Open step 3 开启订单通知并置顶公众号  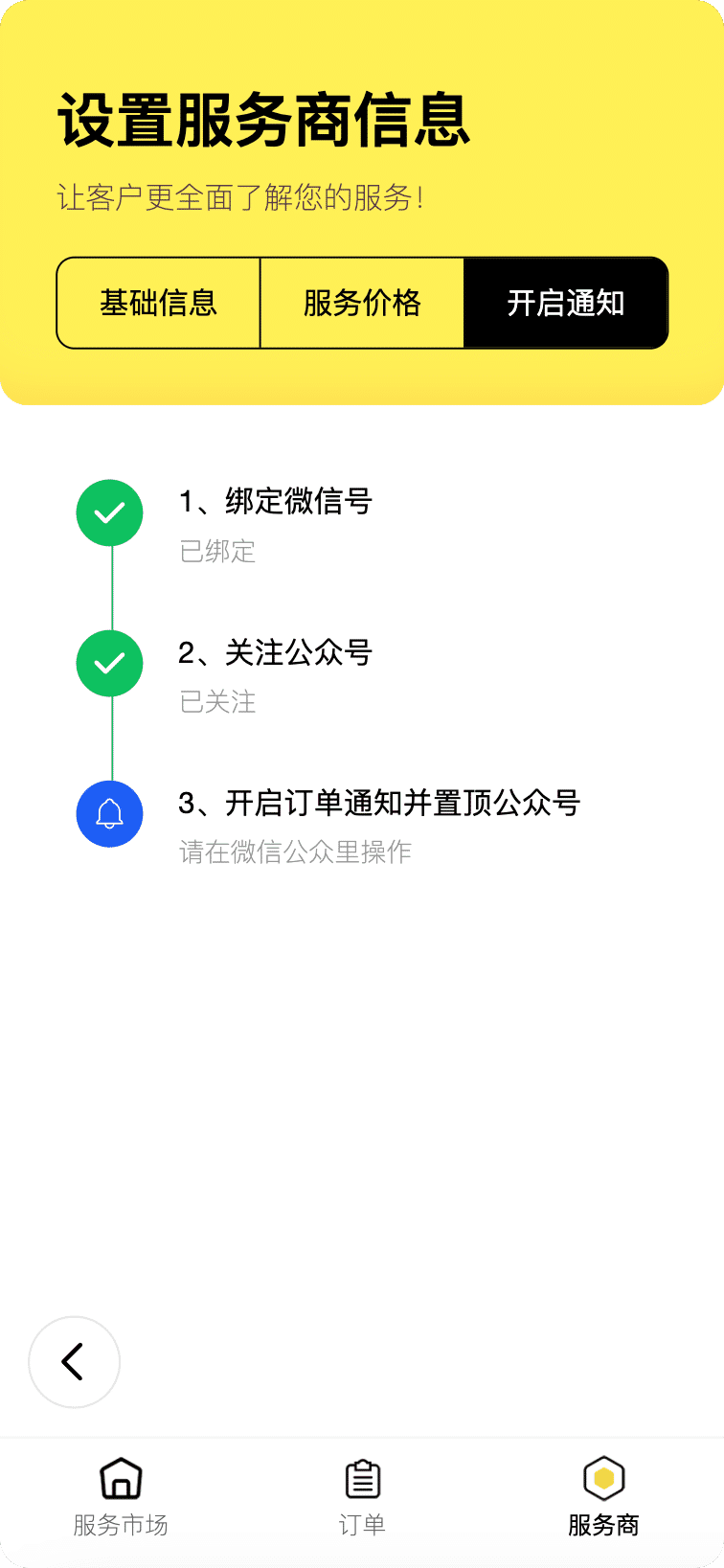[x=378, y=803]
